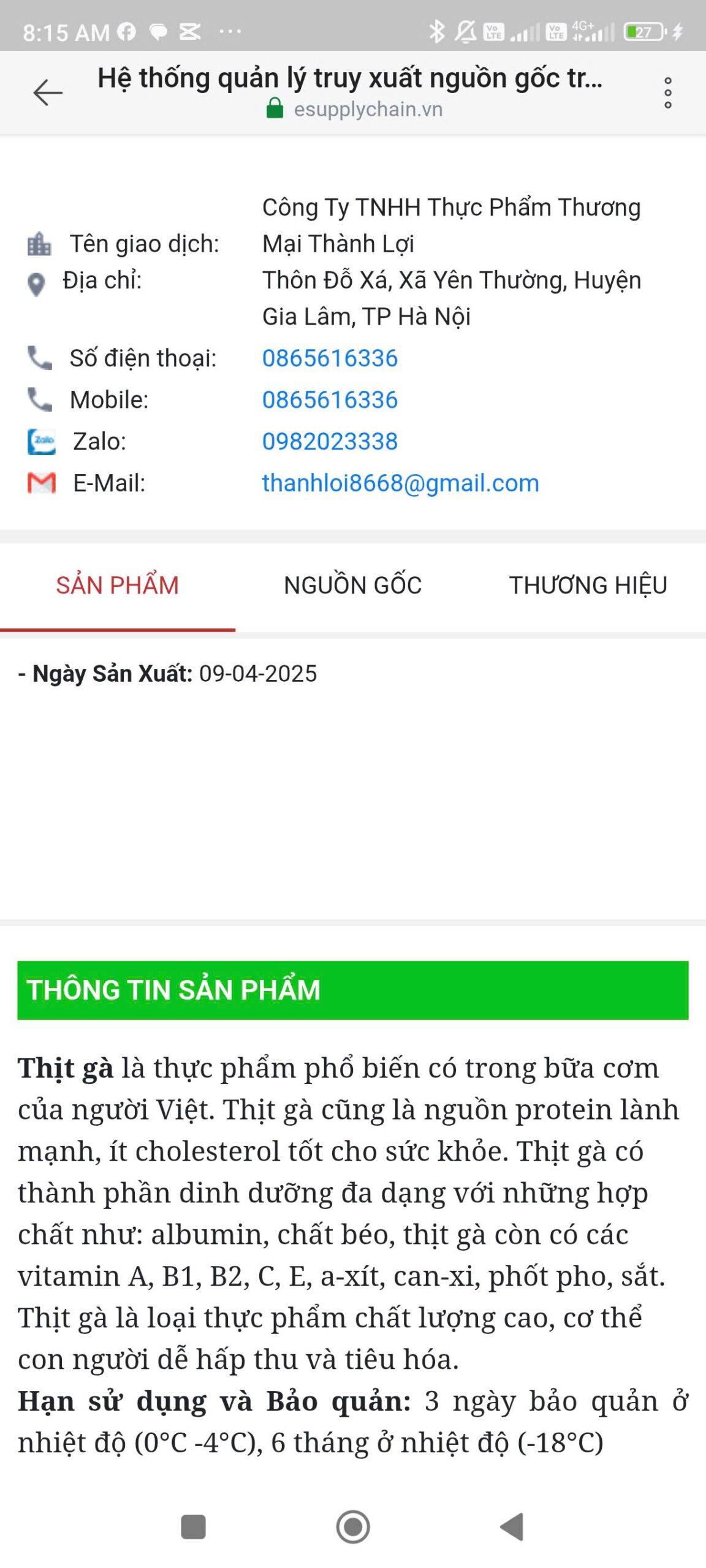Open Zalo number 0982023338
706x1568 pixels.
pyautogui.click(x=330, y=442)
